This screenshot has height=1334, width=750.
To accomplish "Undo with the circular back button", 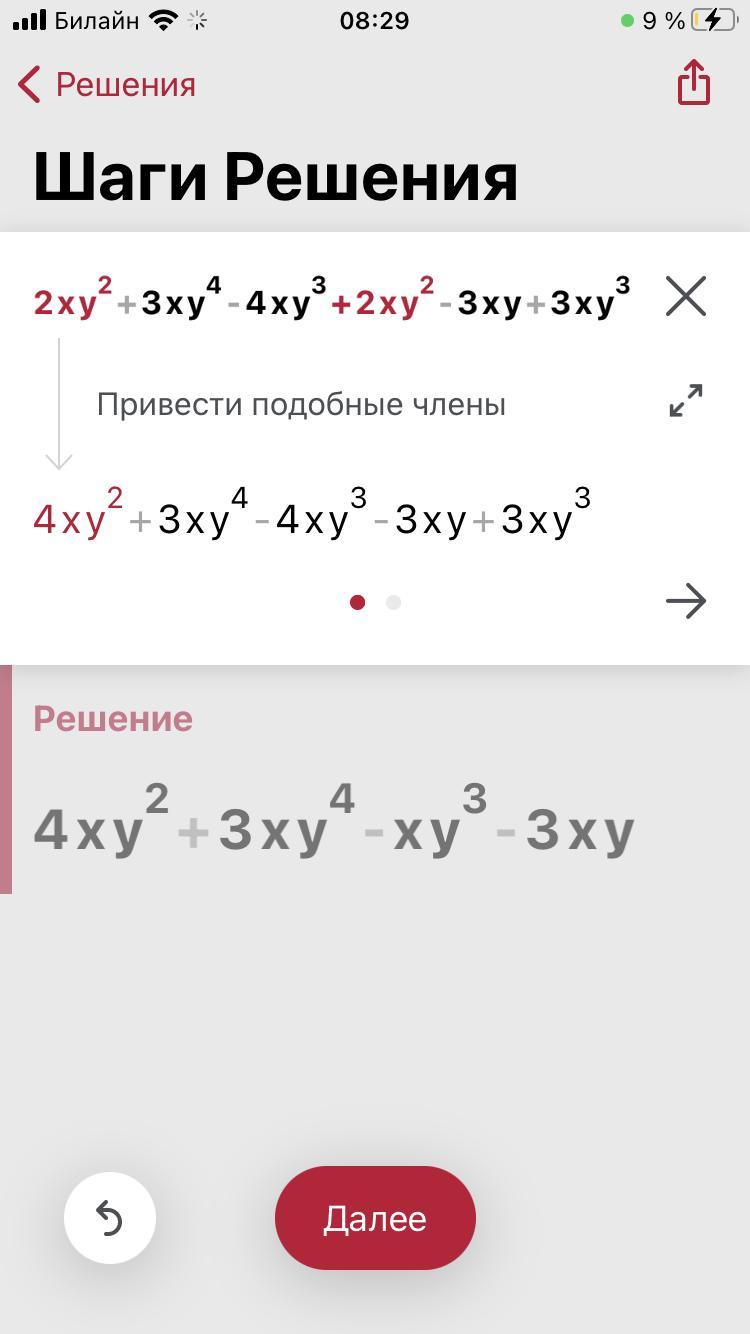I will coord(110,1218).
